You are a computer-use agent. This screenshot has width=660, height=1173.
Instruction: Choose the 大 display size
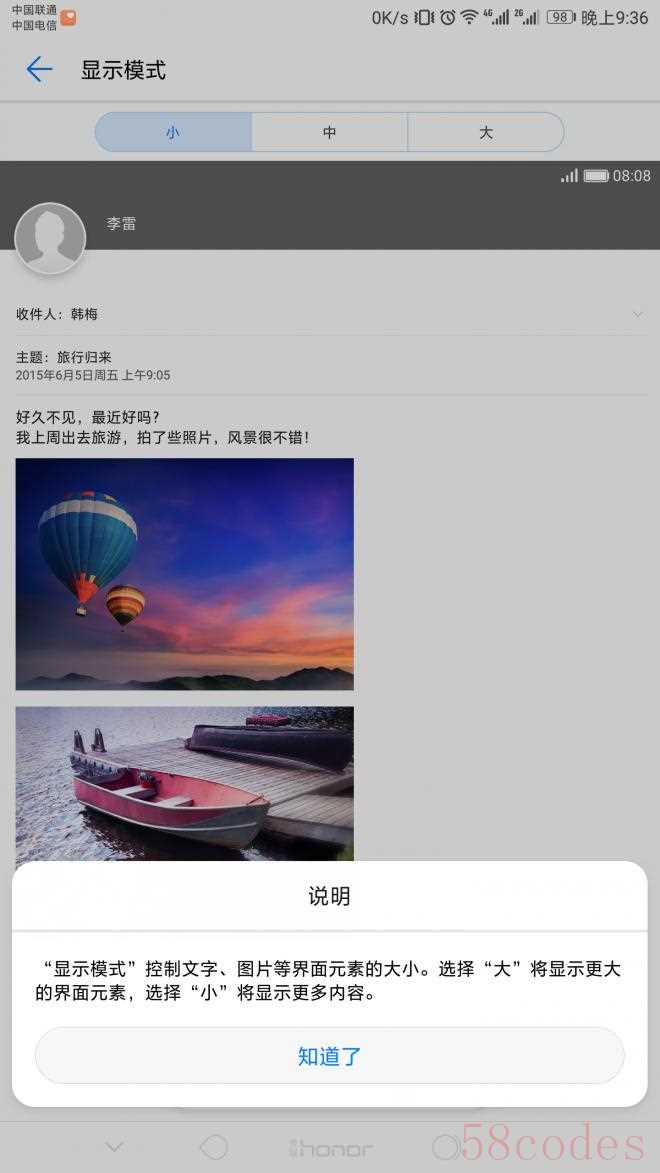coord(485,132)
